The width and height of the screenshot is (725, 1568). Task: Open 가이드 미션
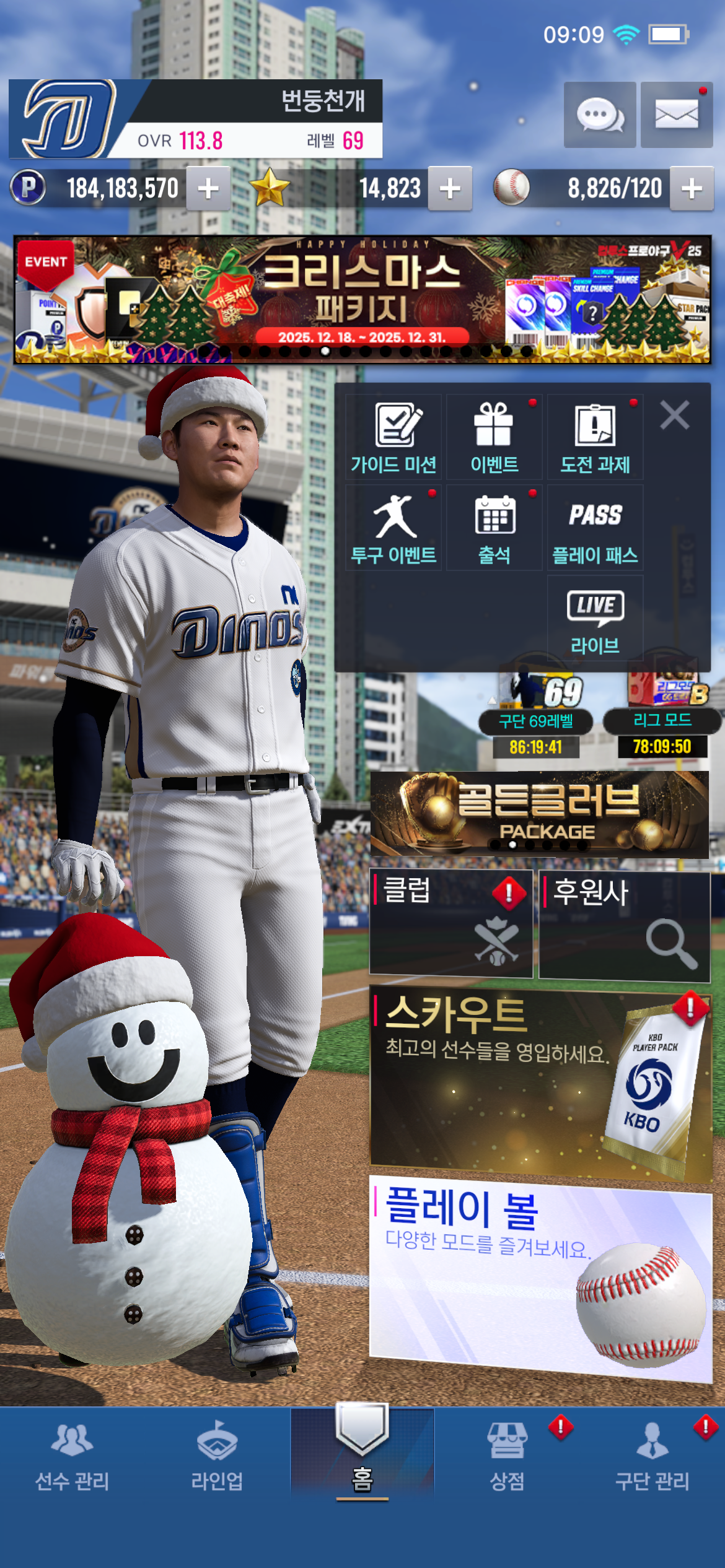(393, 438)
